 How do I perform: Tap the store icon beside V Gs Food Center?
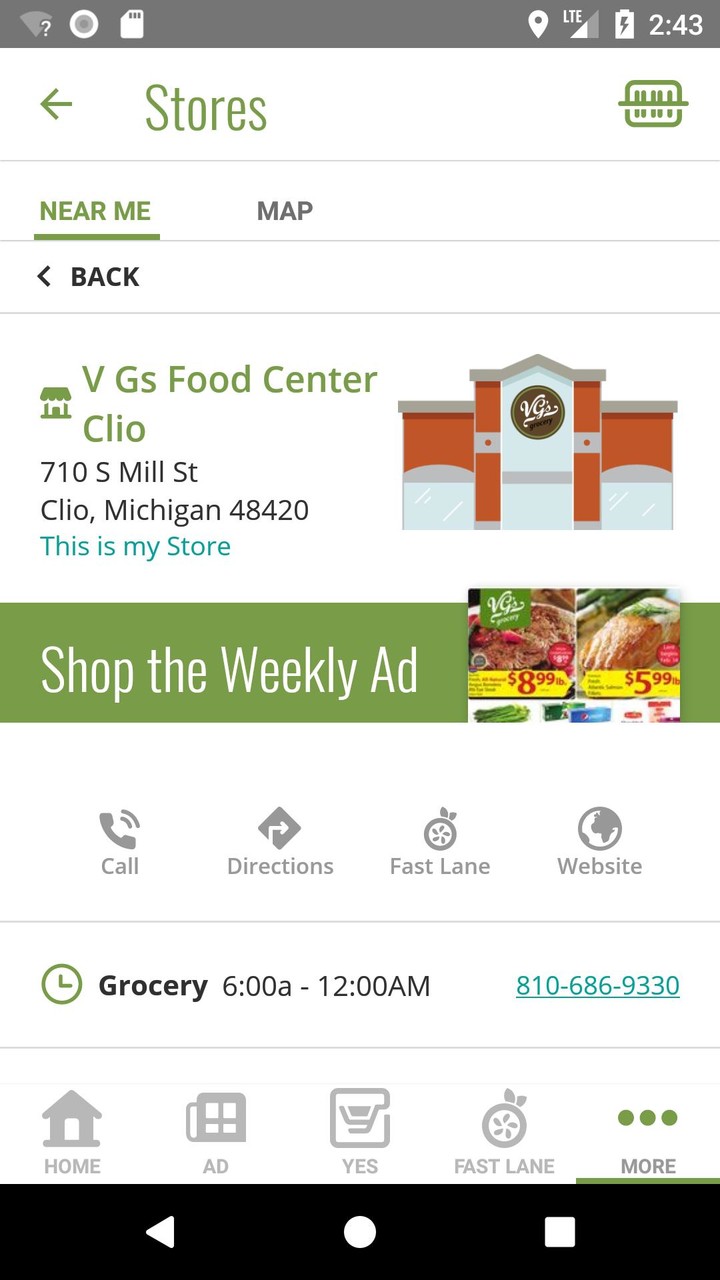pyautogui.click(x=56, y=400)
